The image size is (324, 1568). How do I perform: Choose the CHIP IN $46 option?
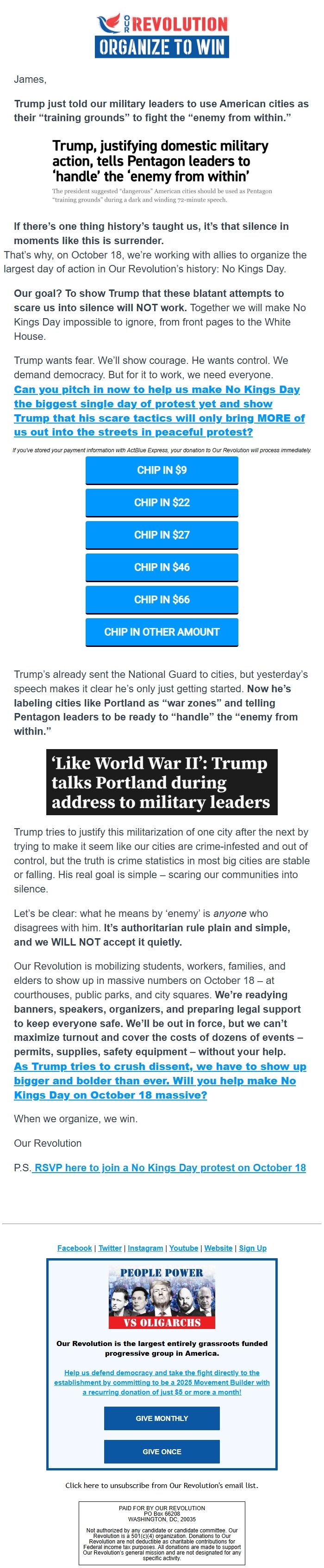(162, 567)
